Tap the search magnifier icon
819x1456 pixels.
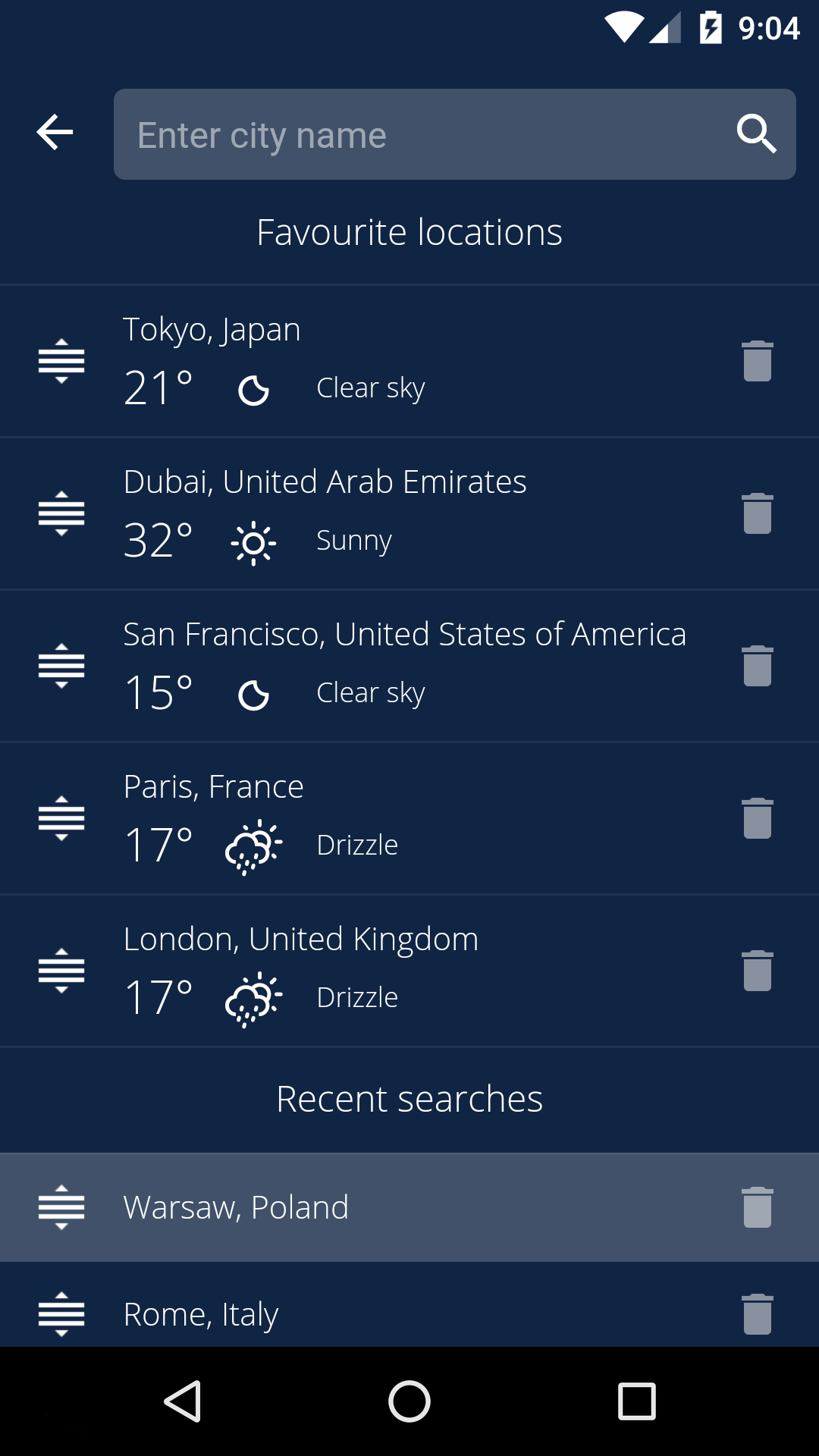point(758,134)
